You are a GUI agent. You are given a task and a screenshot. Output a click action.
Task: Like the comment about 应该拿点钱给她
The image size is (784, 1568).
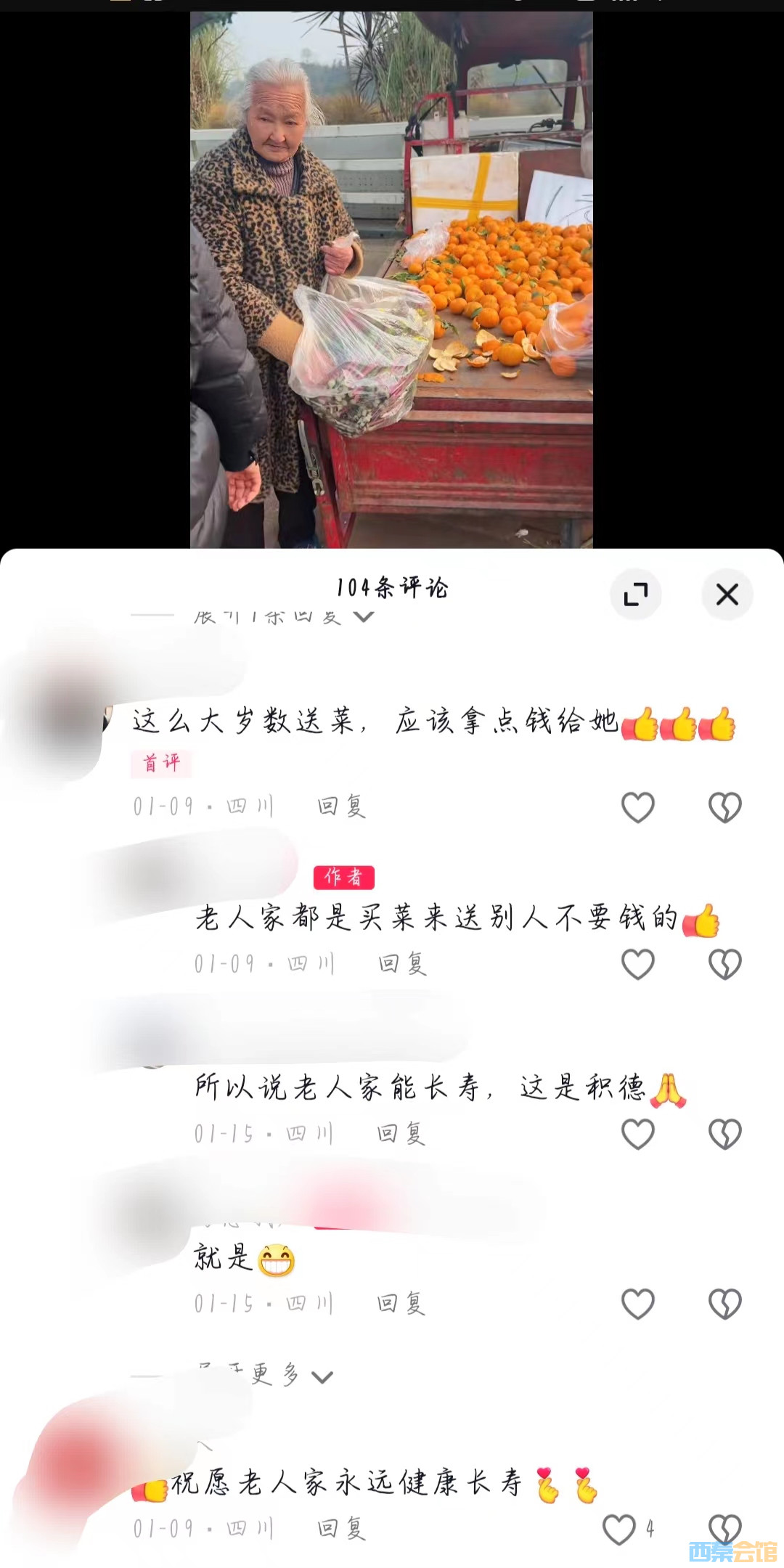638,807
